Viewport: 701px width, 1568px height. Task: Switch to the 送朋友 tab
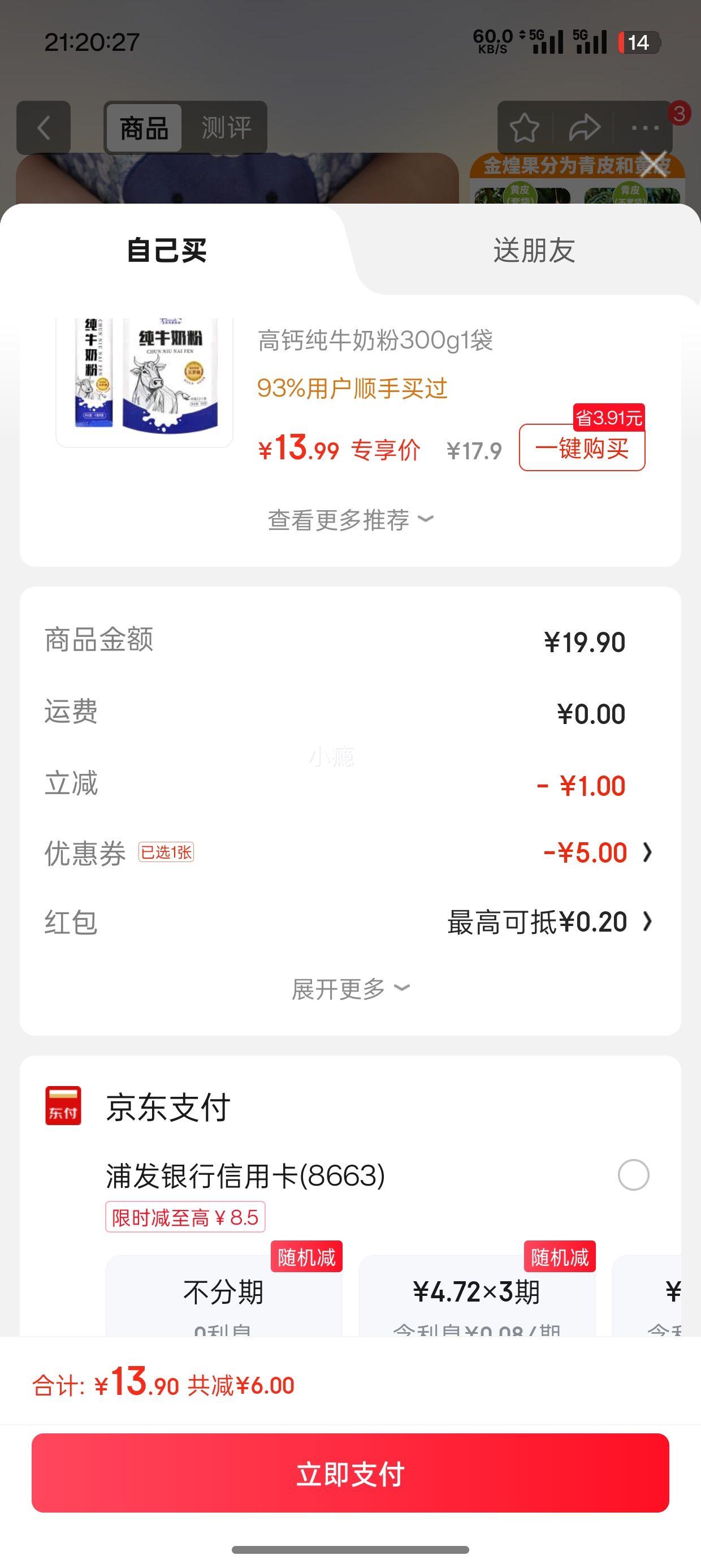pyautogui.click(x=534, y=250)
